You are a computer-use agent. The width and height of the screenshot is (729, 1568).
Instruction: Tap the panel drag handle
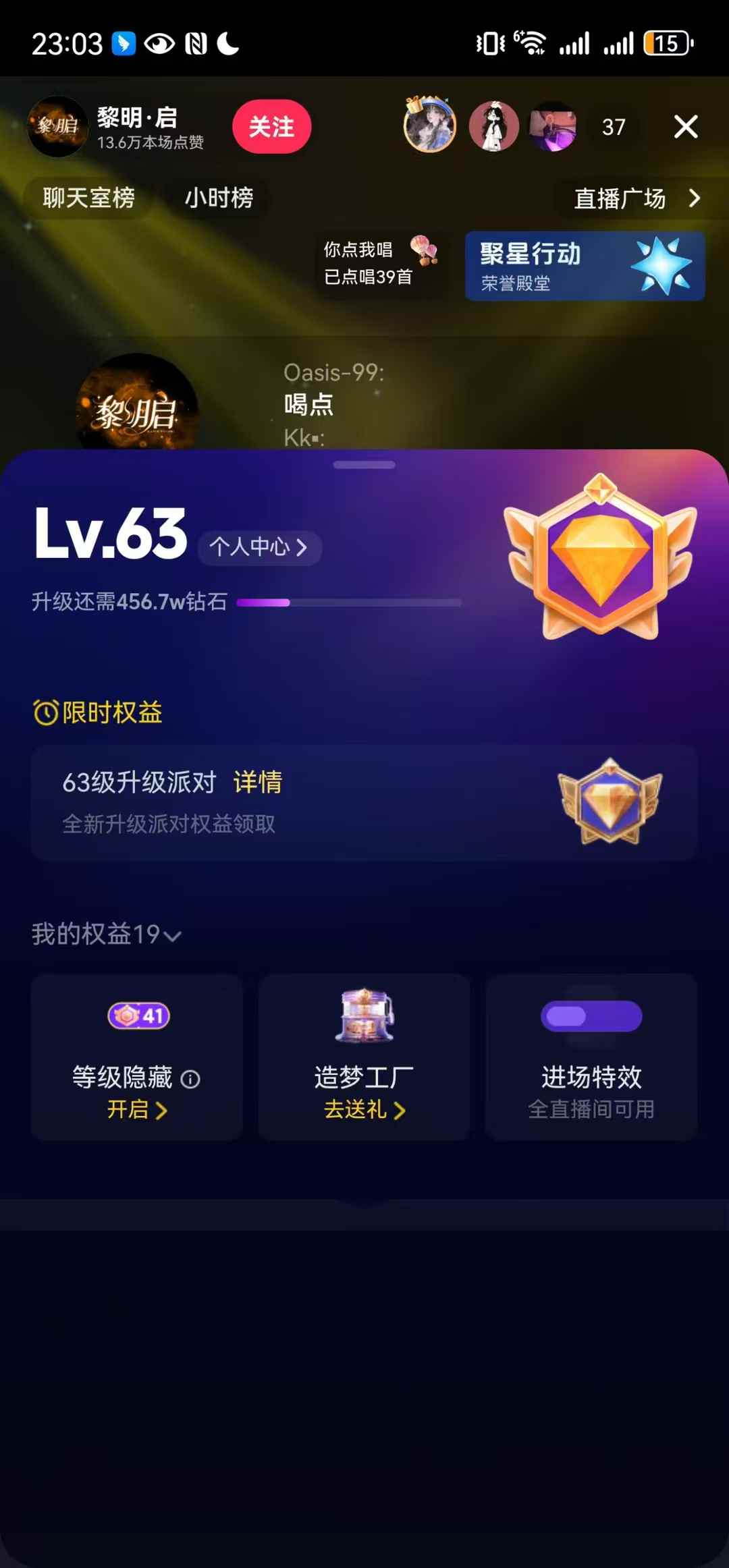click(x=364, y=465)
